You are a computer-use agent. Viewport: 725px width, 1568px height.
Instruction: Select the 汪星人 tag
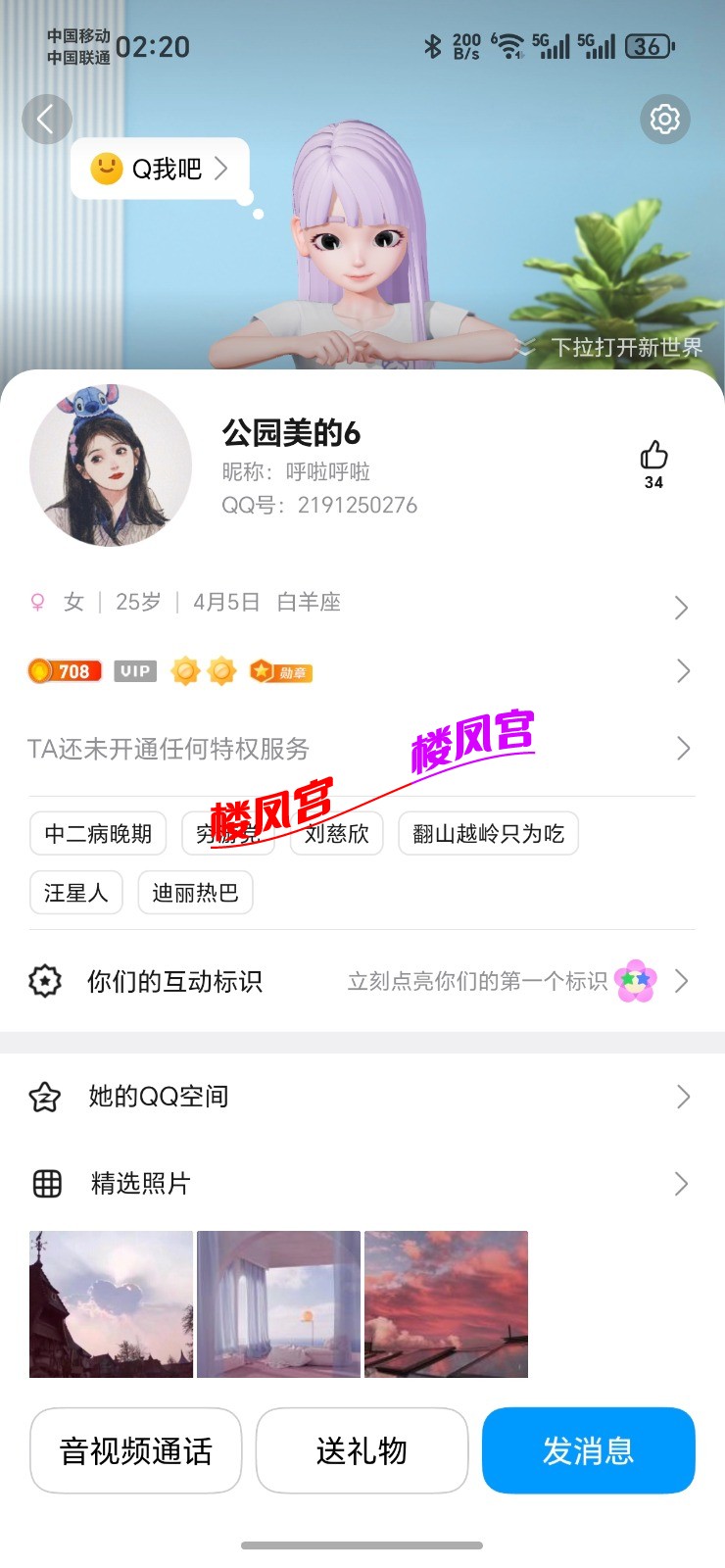(x=75, y=893)
